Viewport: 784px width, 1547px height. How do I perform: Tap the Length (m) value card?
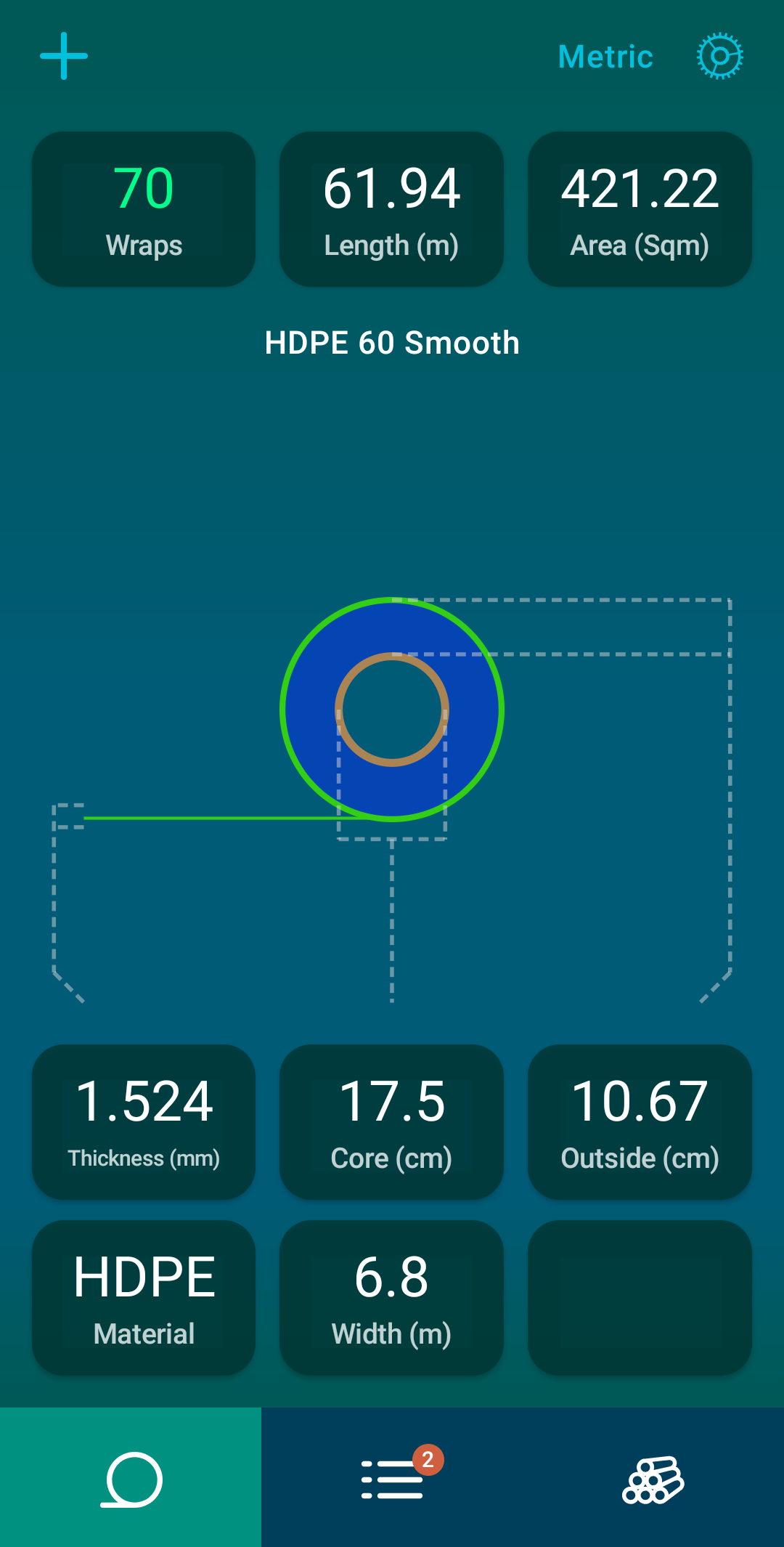pyautogui.click(x=391, y=209)
